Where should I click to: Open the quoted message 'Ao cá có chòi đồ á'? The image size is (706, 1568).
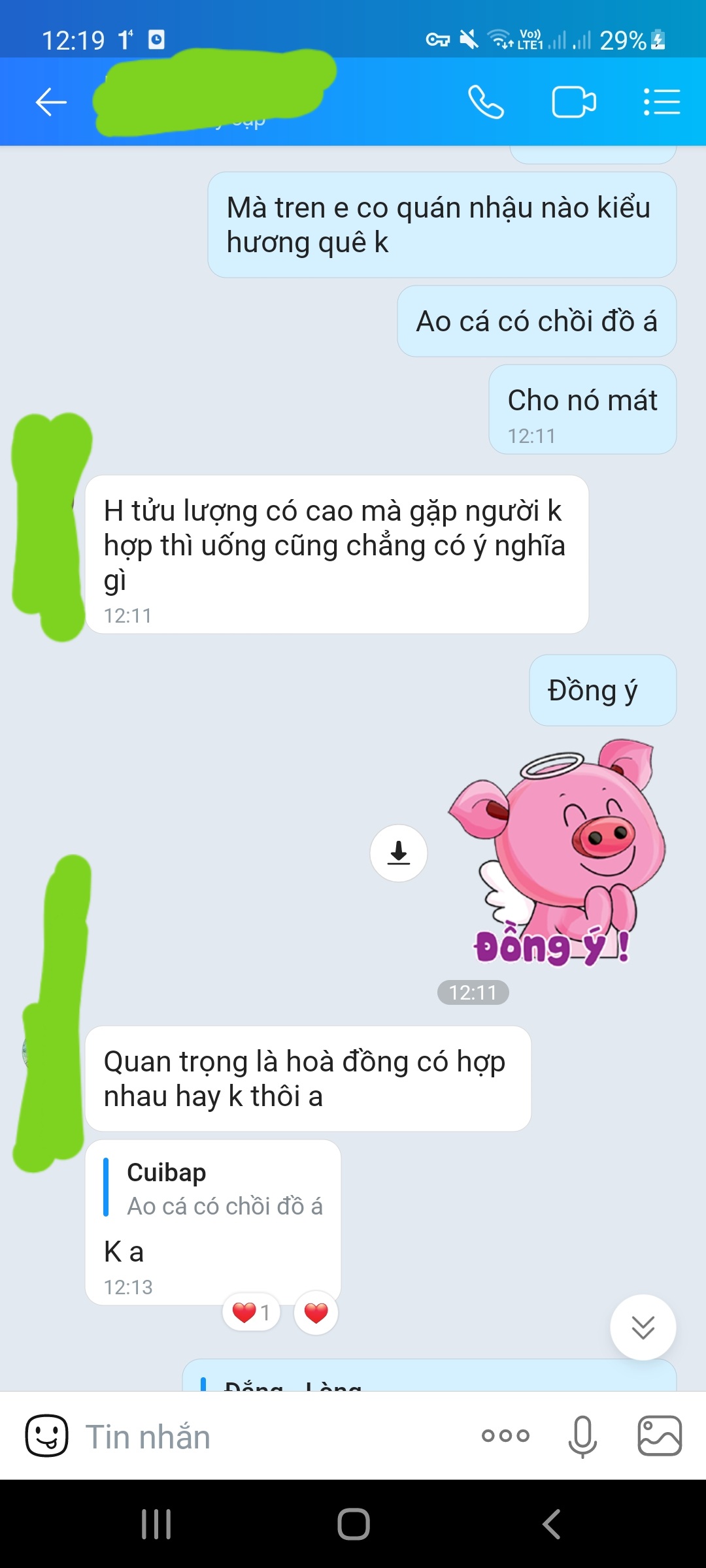coord(214,1190)
